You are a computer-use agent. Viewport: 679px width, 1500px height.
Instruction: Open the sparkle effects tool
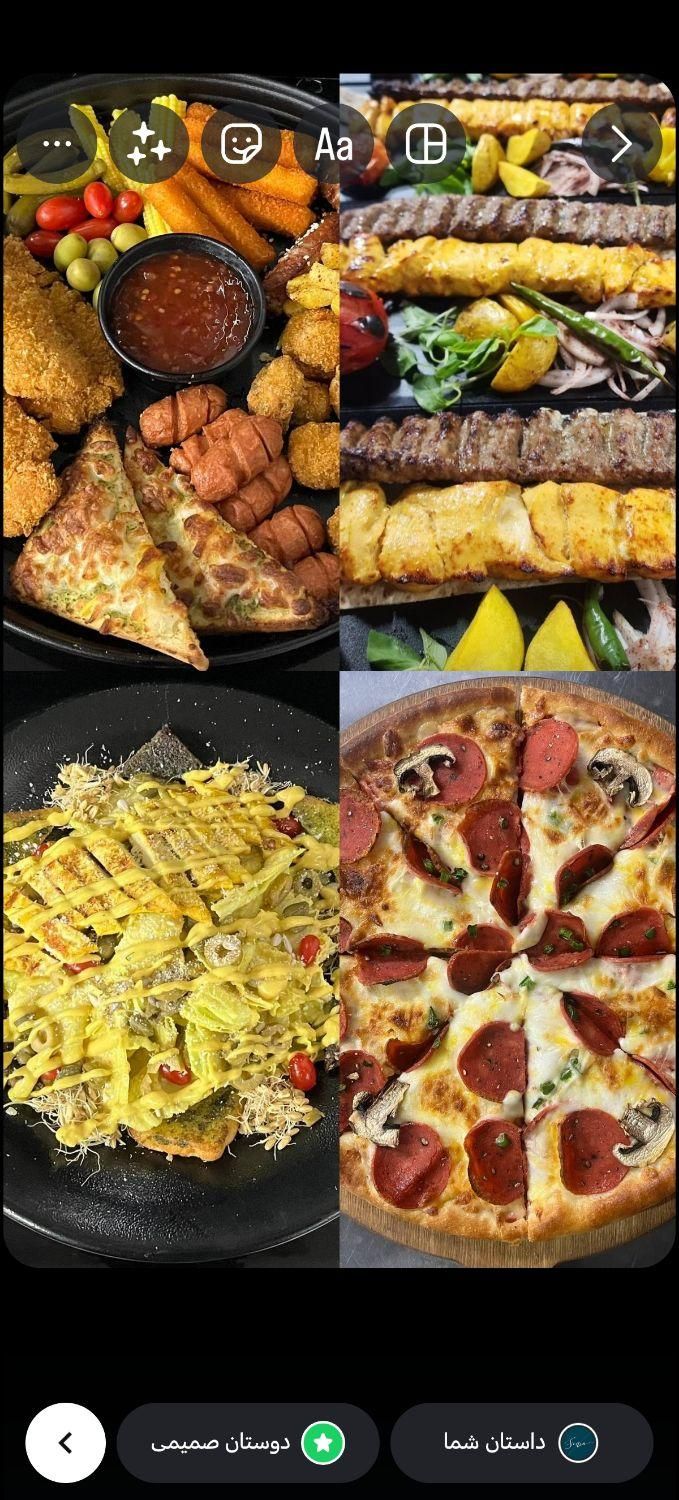coord(149,144)
